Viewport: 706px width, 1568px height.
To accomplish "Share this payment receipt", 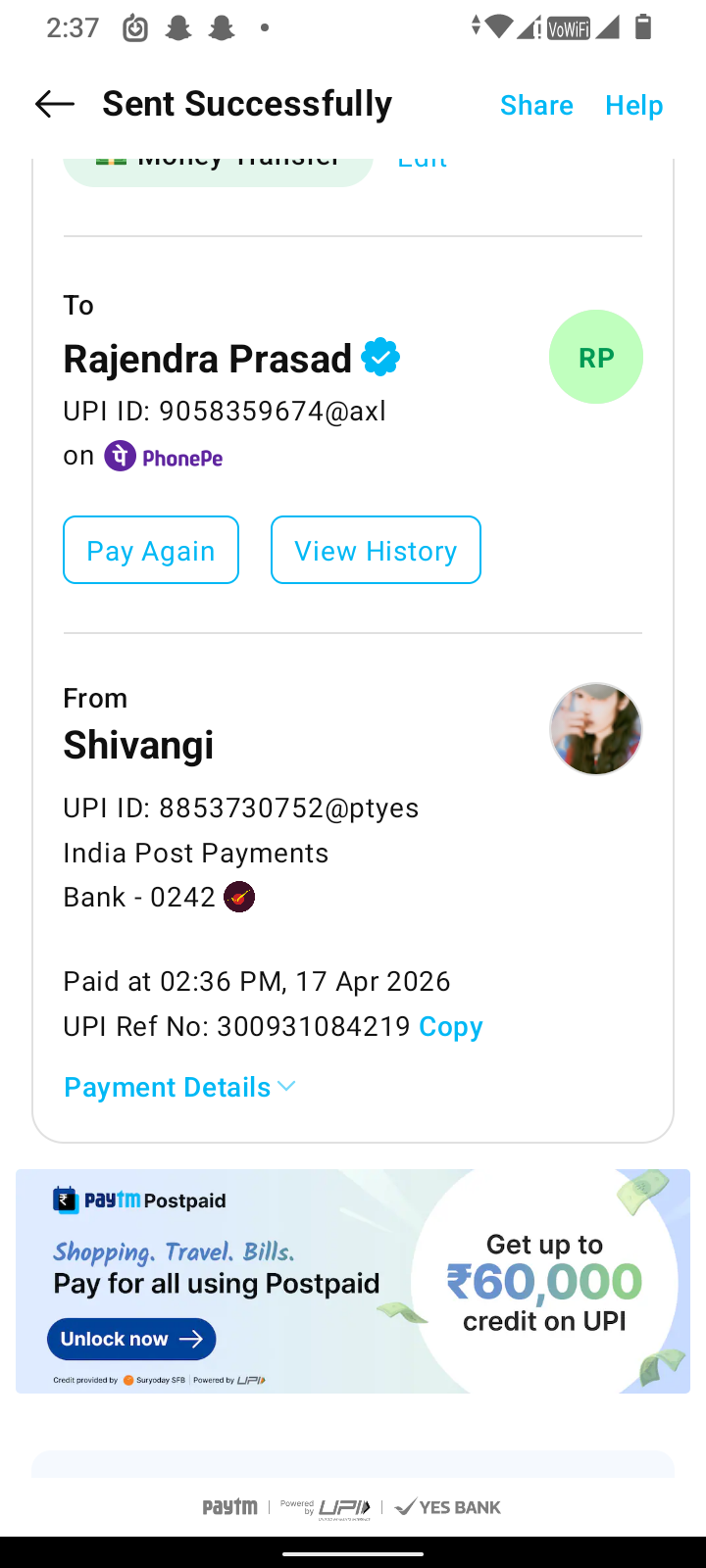I will [536, 105].
